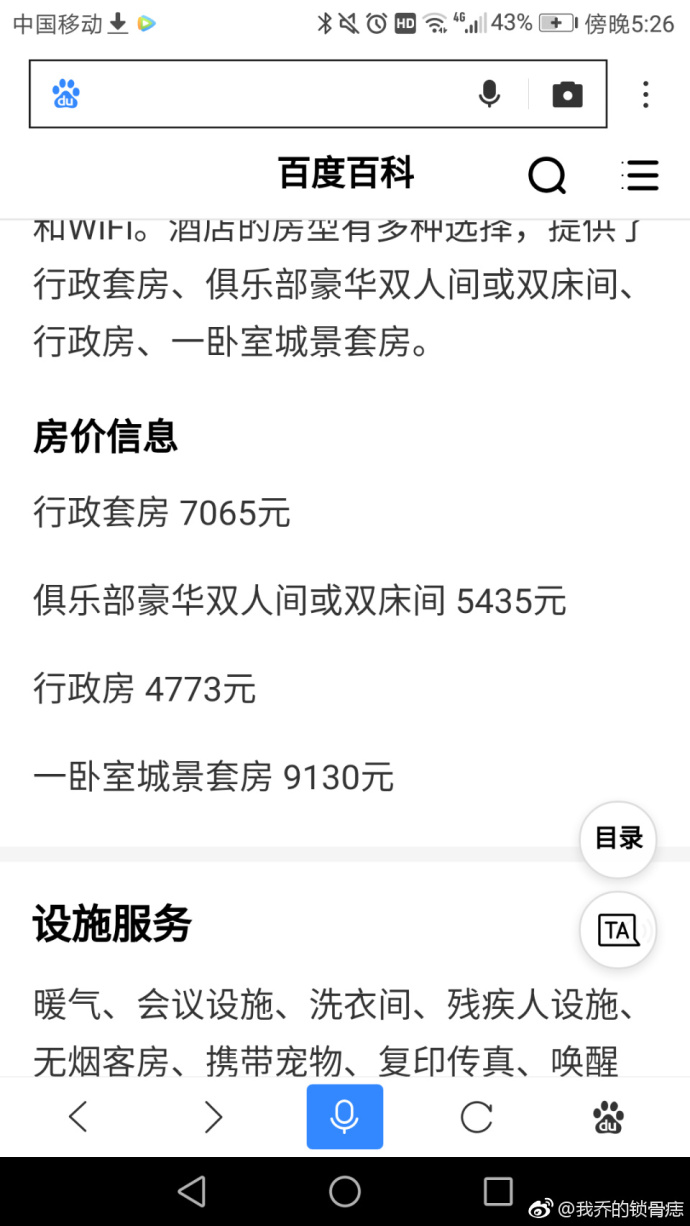Tap the system home button
The image size is (690, 1226).
coord(345,1191)
